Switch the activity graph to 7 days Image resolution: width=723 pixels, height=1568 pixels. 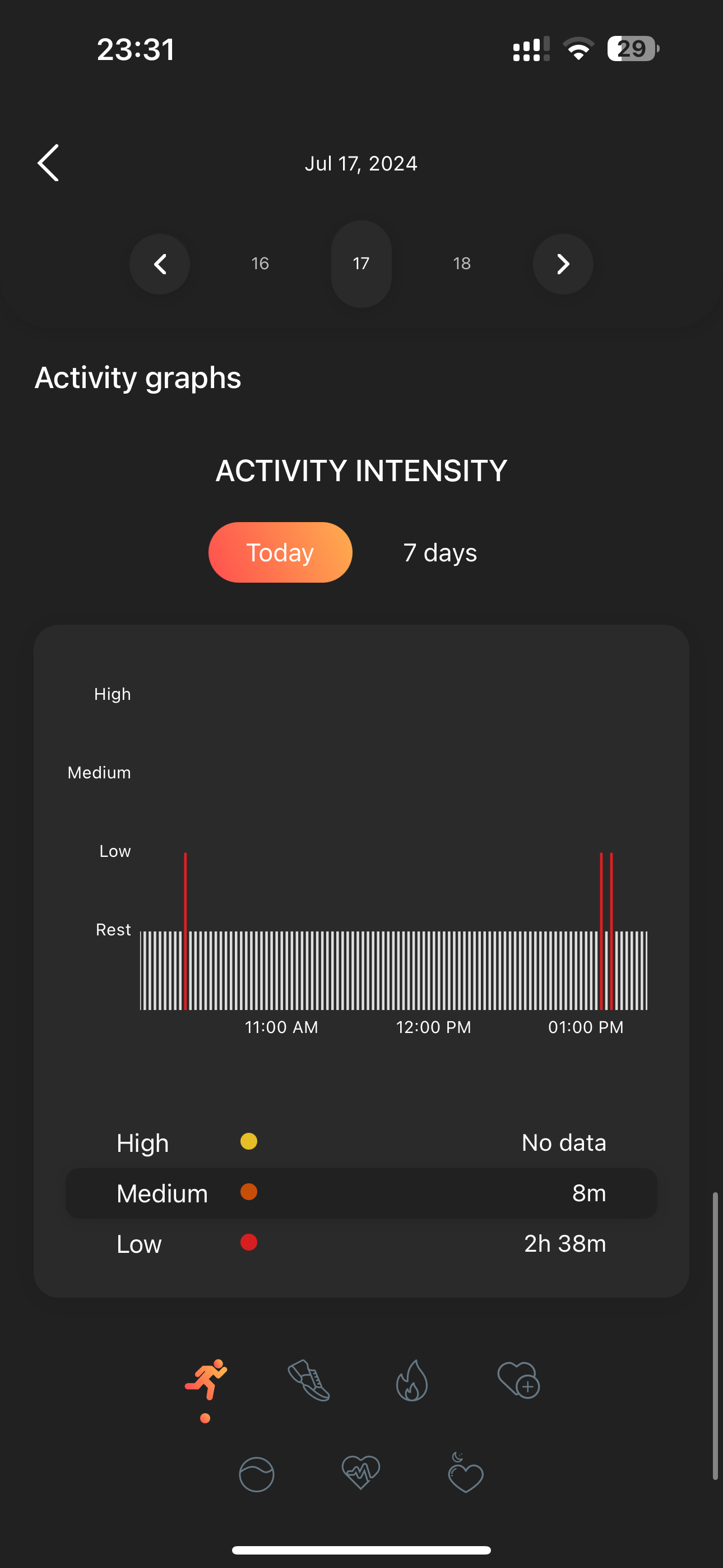point(440,553)
